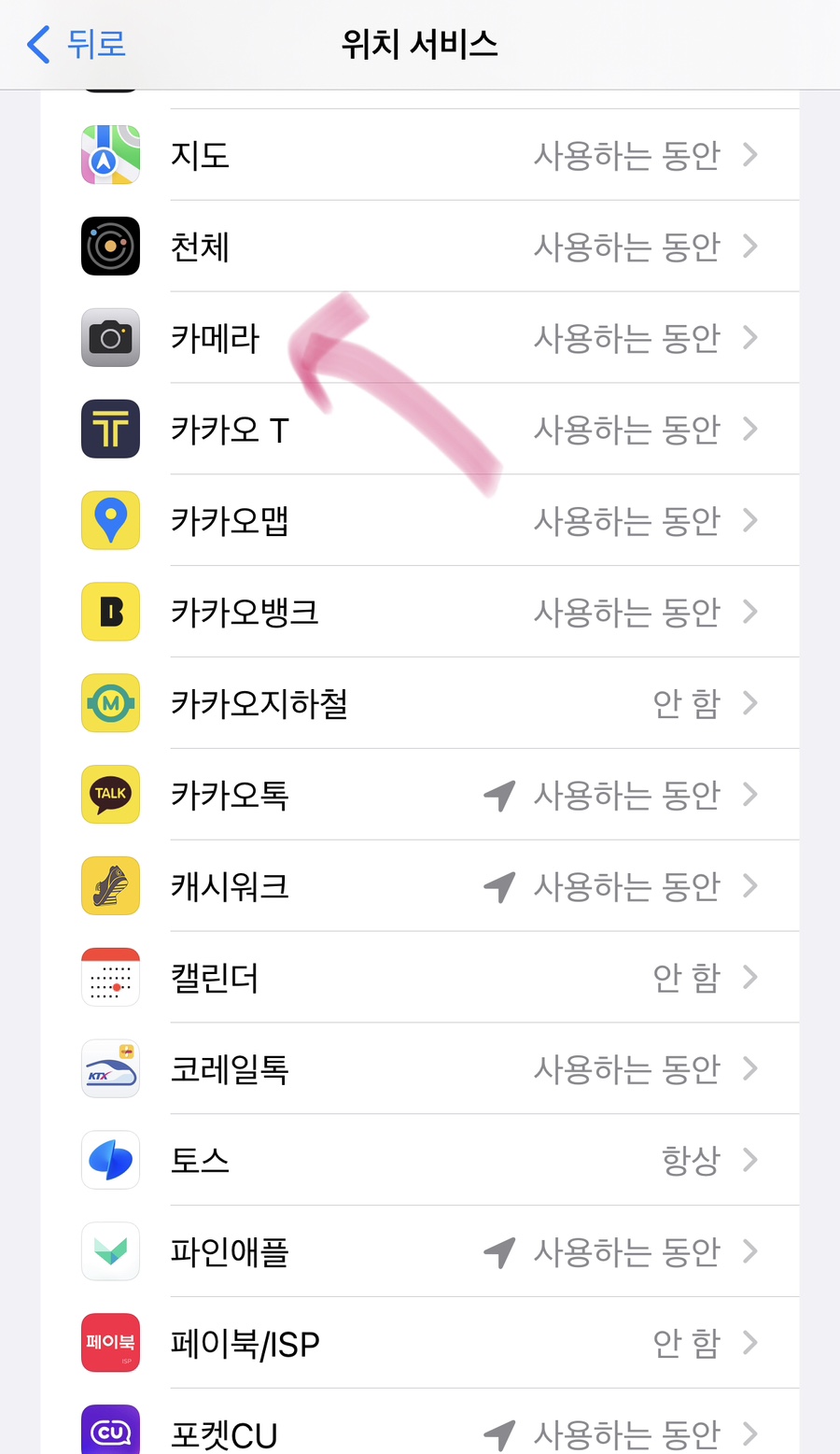The width and height of the screenshot is (840, 1454).
Task: Select the 카카오 T row
Action: coord(420,430)
